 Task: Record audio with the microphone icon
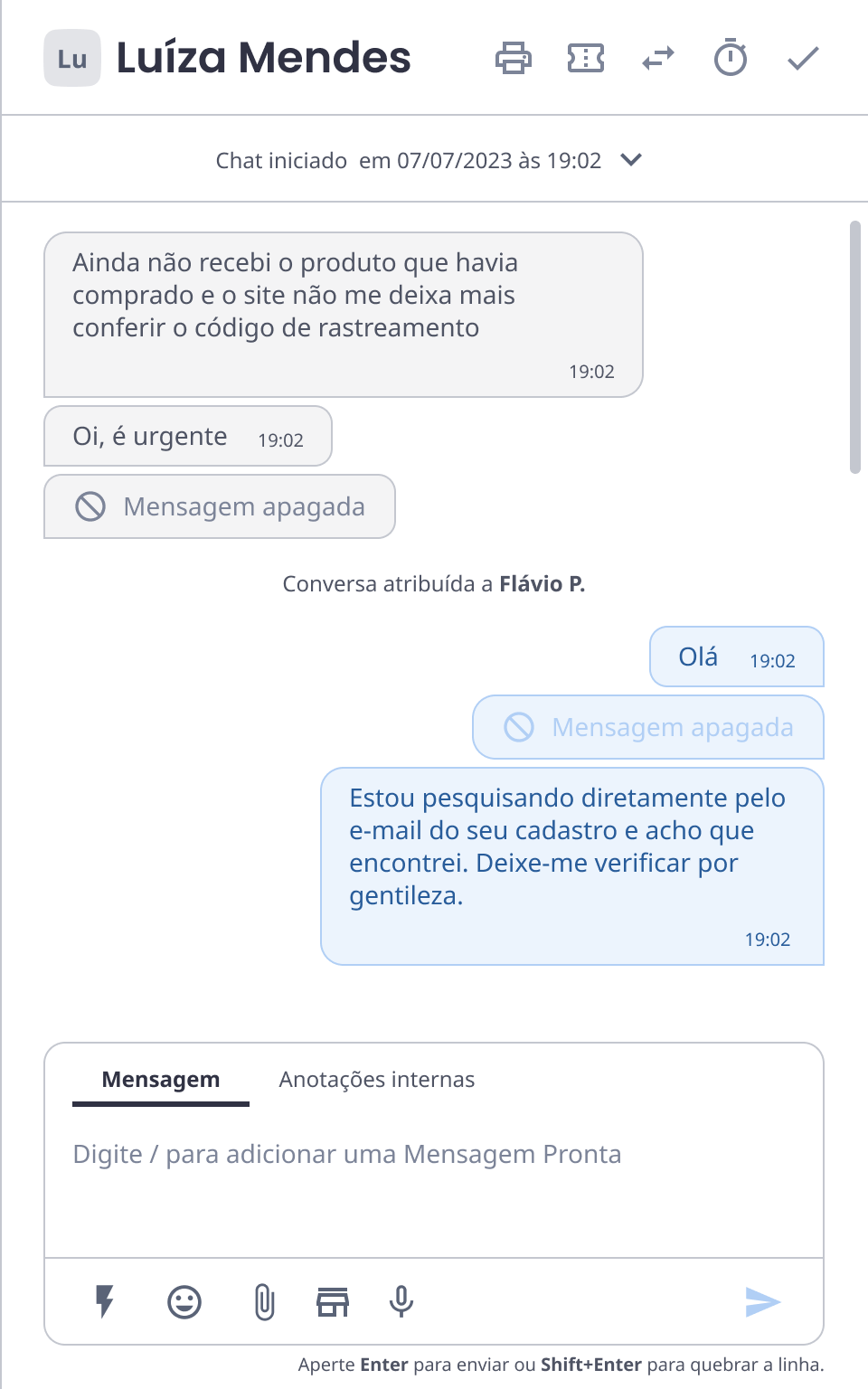[401, 1302]
